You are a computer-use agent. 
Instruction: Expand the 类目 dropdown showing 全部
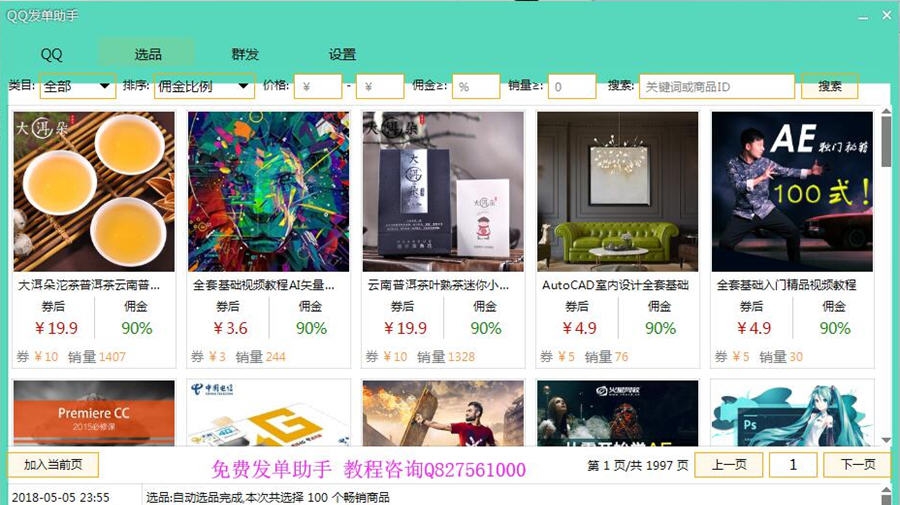point(78,87)
